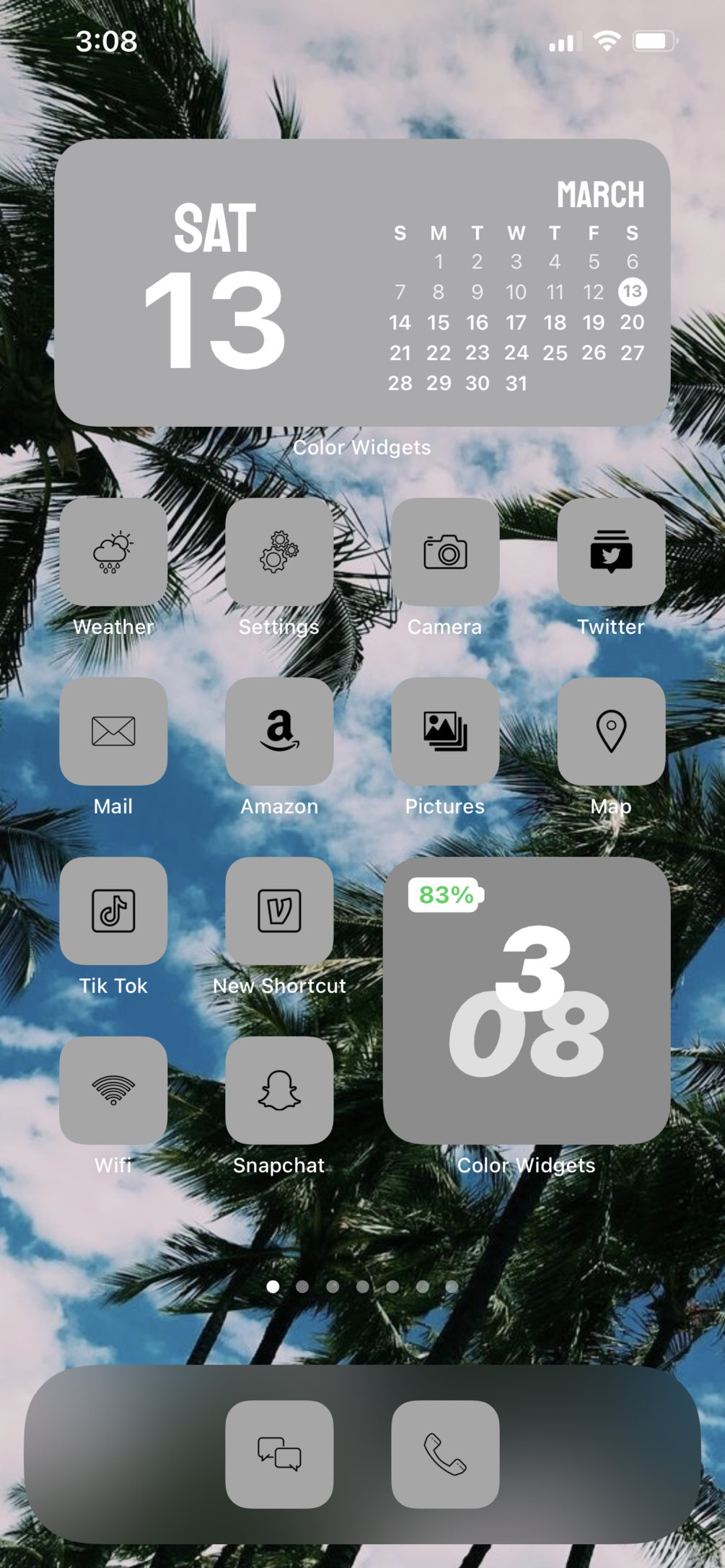Open the Phone app from the dock
This screenshot has width=725, height=1568.
[445, 1455]
